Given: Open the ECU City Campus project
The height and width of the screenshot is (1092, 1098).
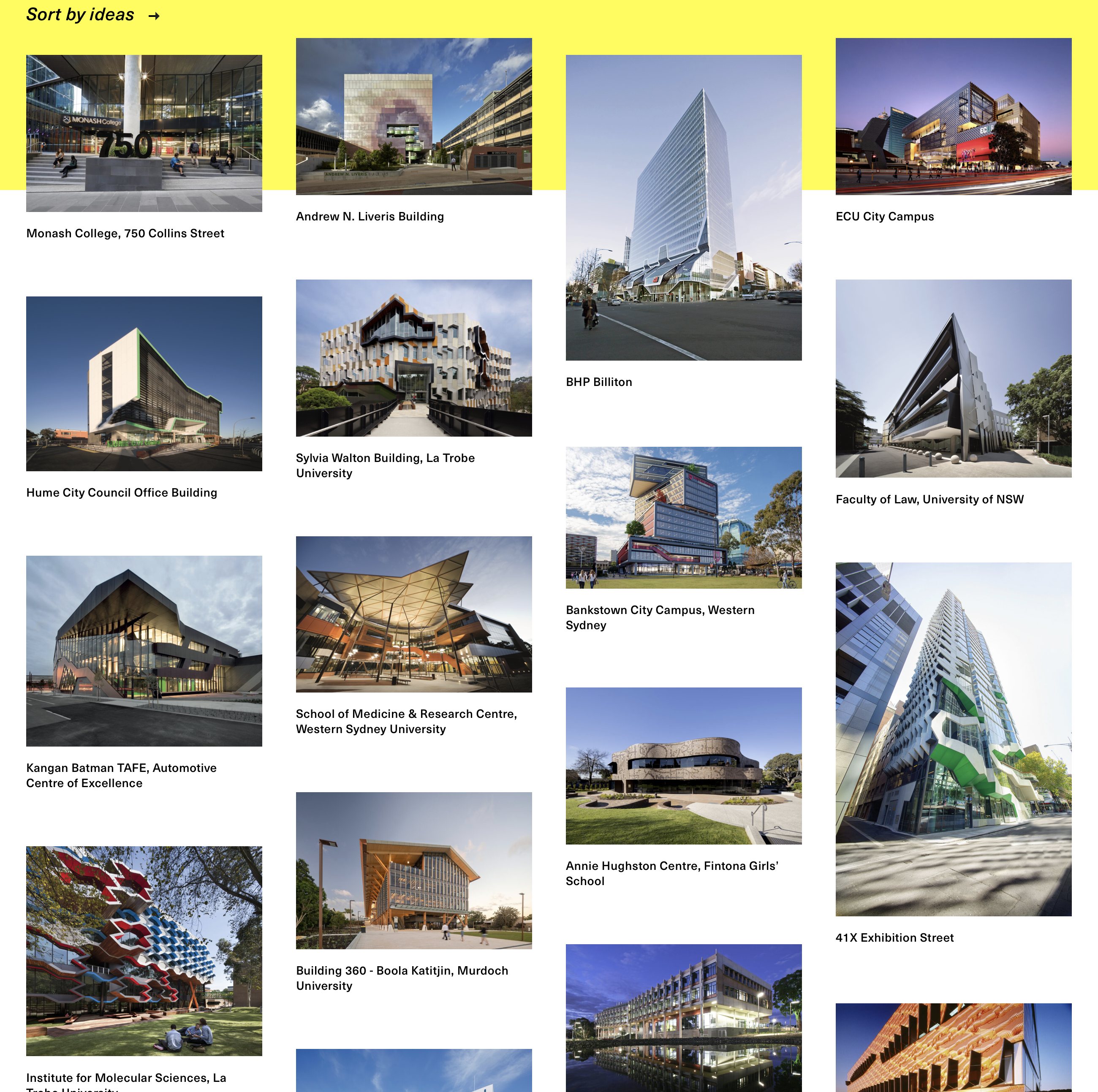Looking at the screenshot, I should [953, 117].
